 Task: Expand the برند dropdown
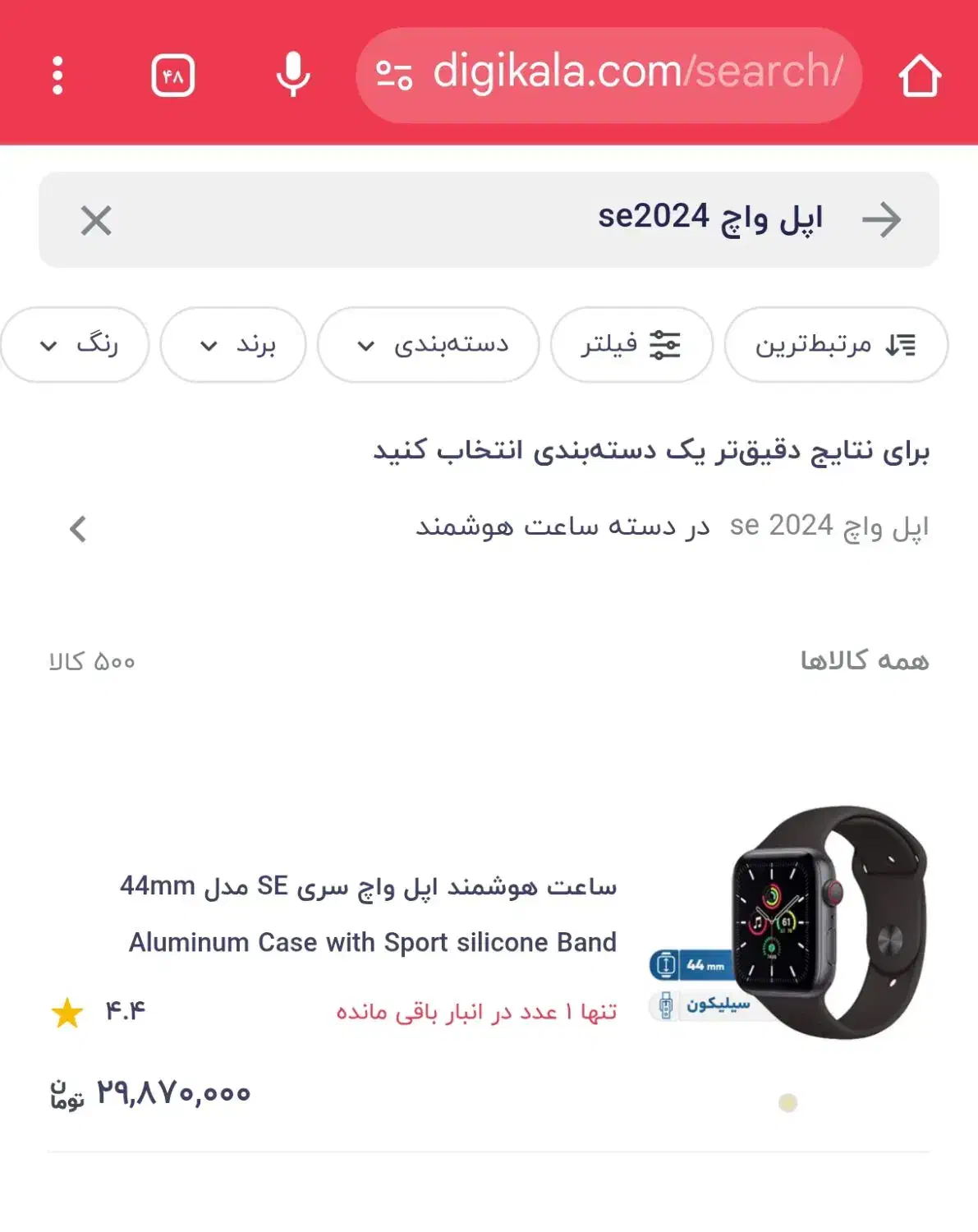[x=233, y=345]
